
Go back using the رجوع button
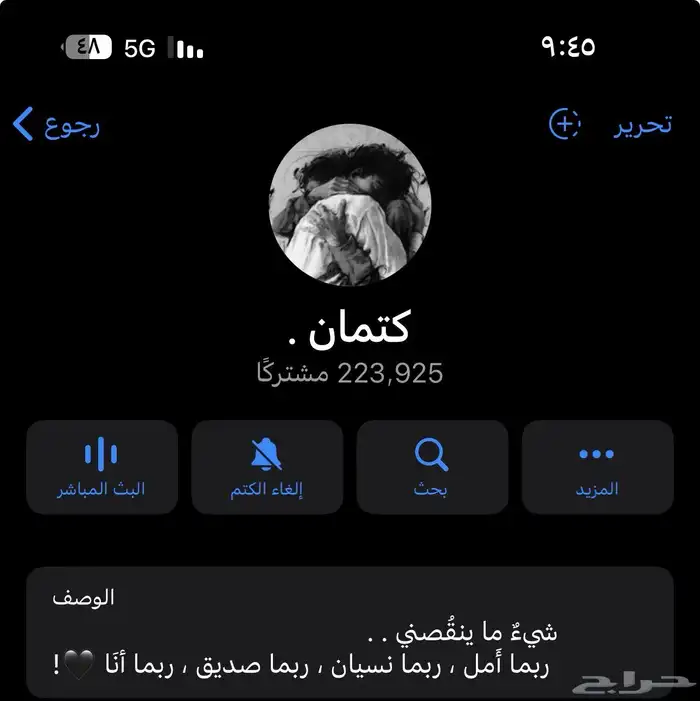click(57, 125)
